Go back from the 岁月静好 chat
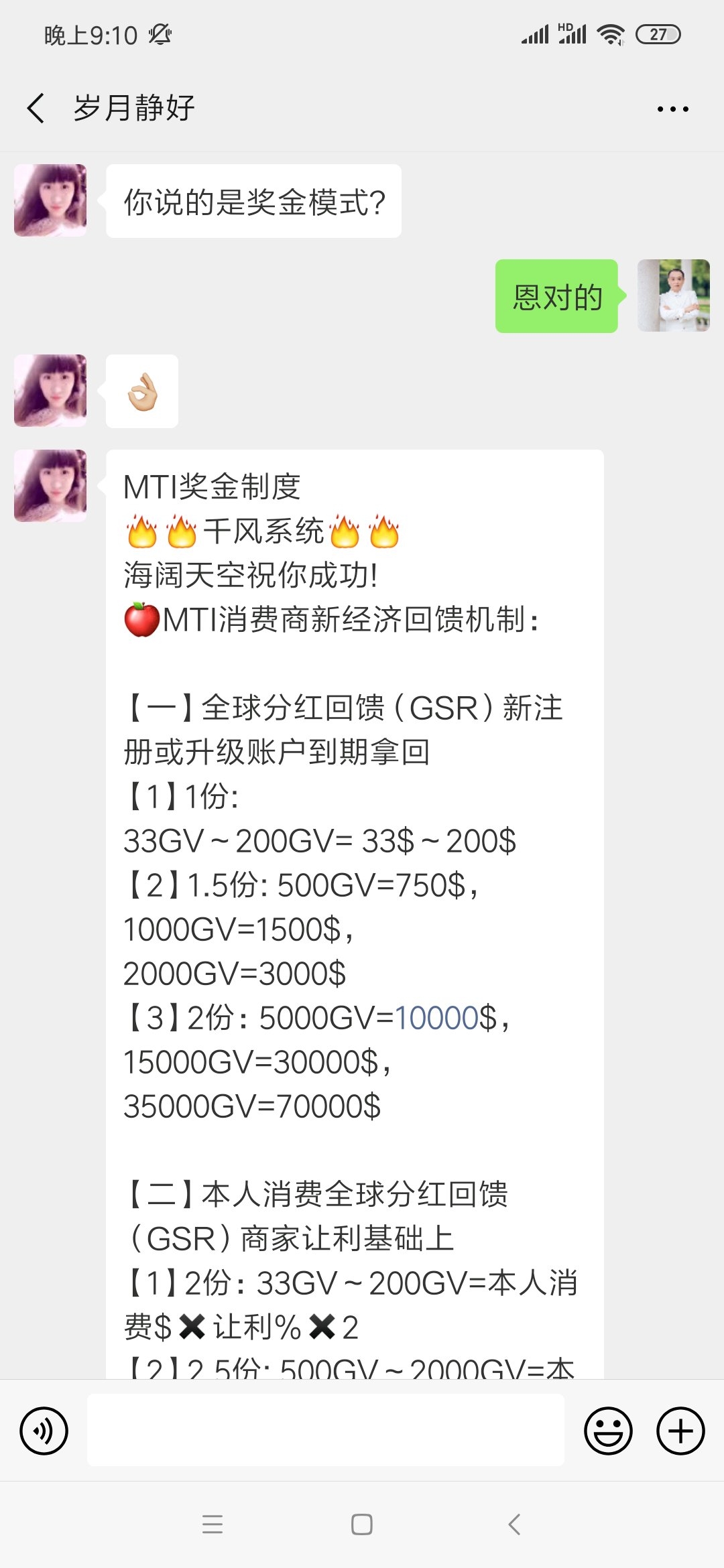Image resolution: width=724 pixels, height=1568 pixels. [x=36, y=108]
